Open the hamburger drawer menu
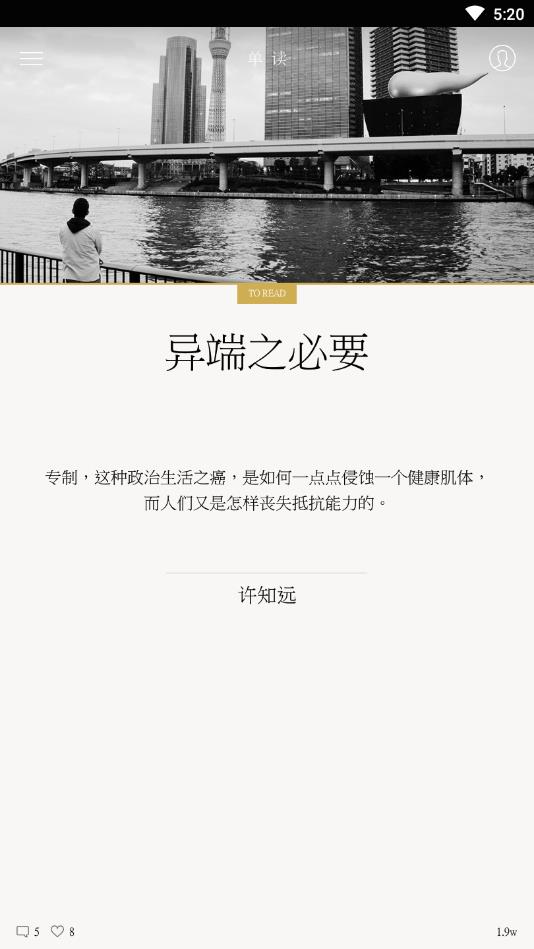 point(31,58)
